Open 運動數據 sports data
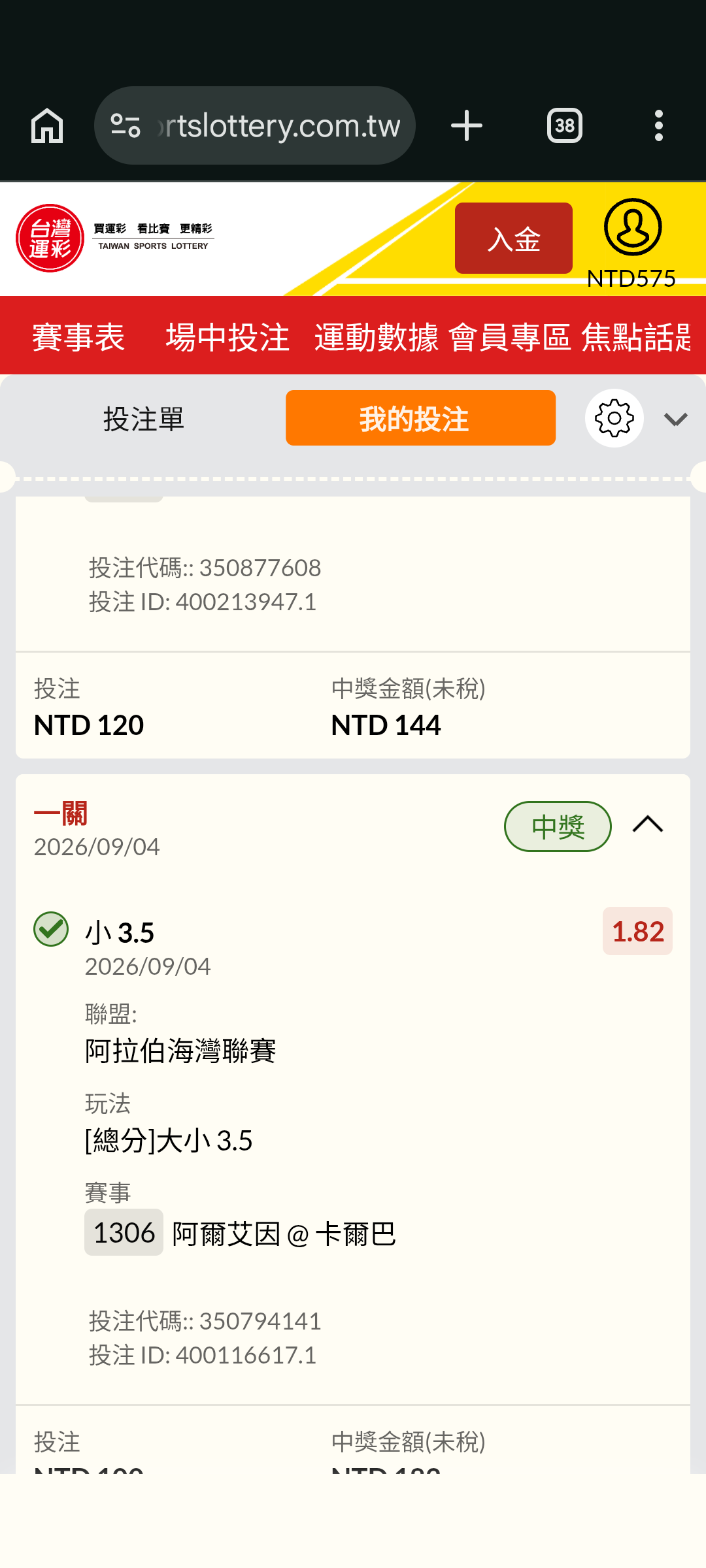706x1568 pixels. (377, 337)
